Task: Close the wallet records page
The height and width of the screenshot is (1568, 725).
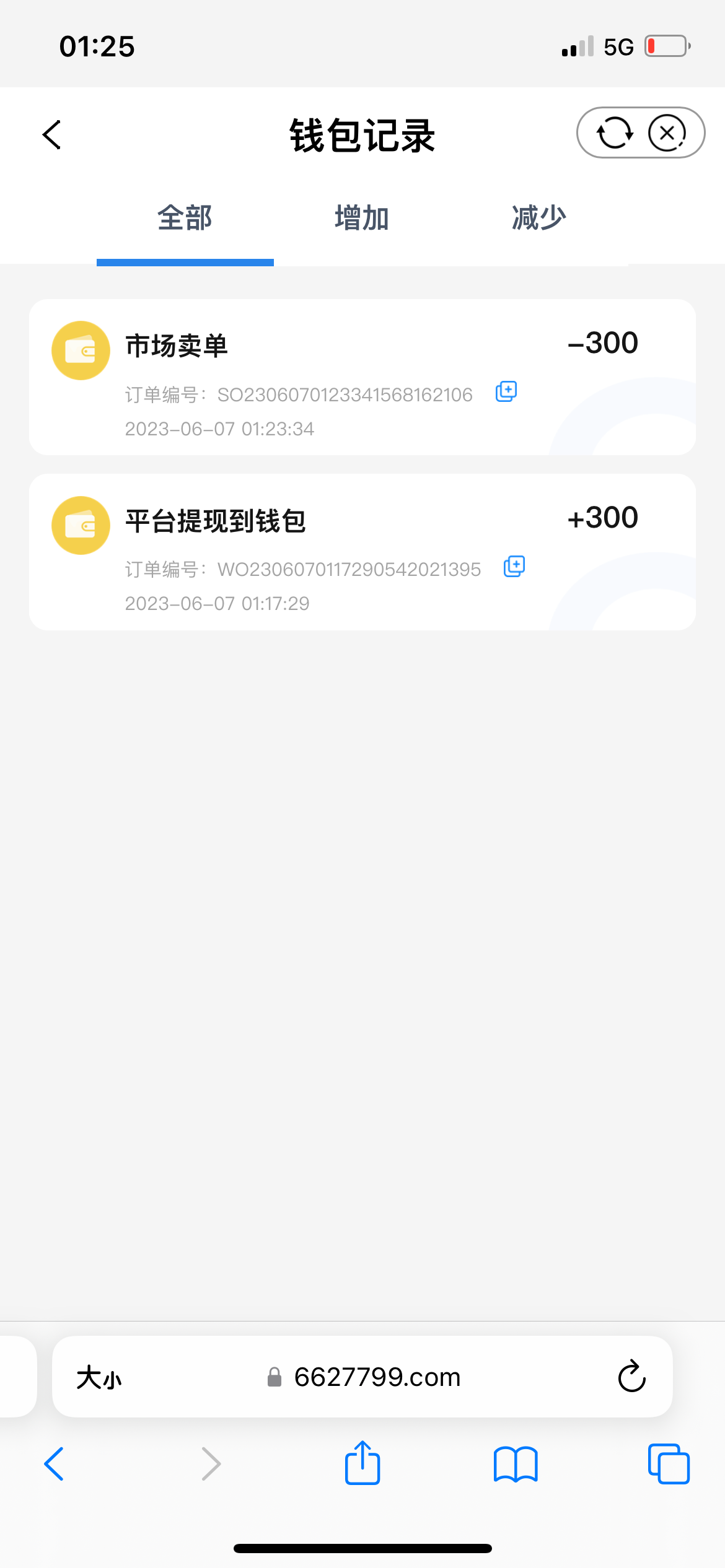Action: [667, 133]
